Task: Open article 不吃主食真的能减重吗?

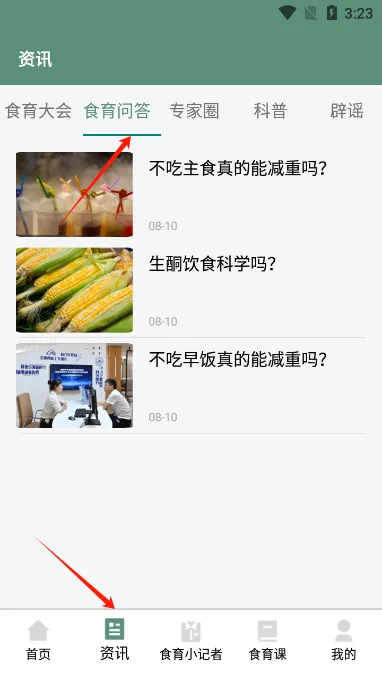Action: 191,194
